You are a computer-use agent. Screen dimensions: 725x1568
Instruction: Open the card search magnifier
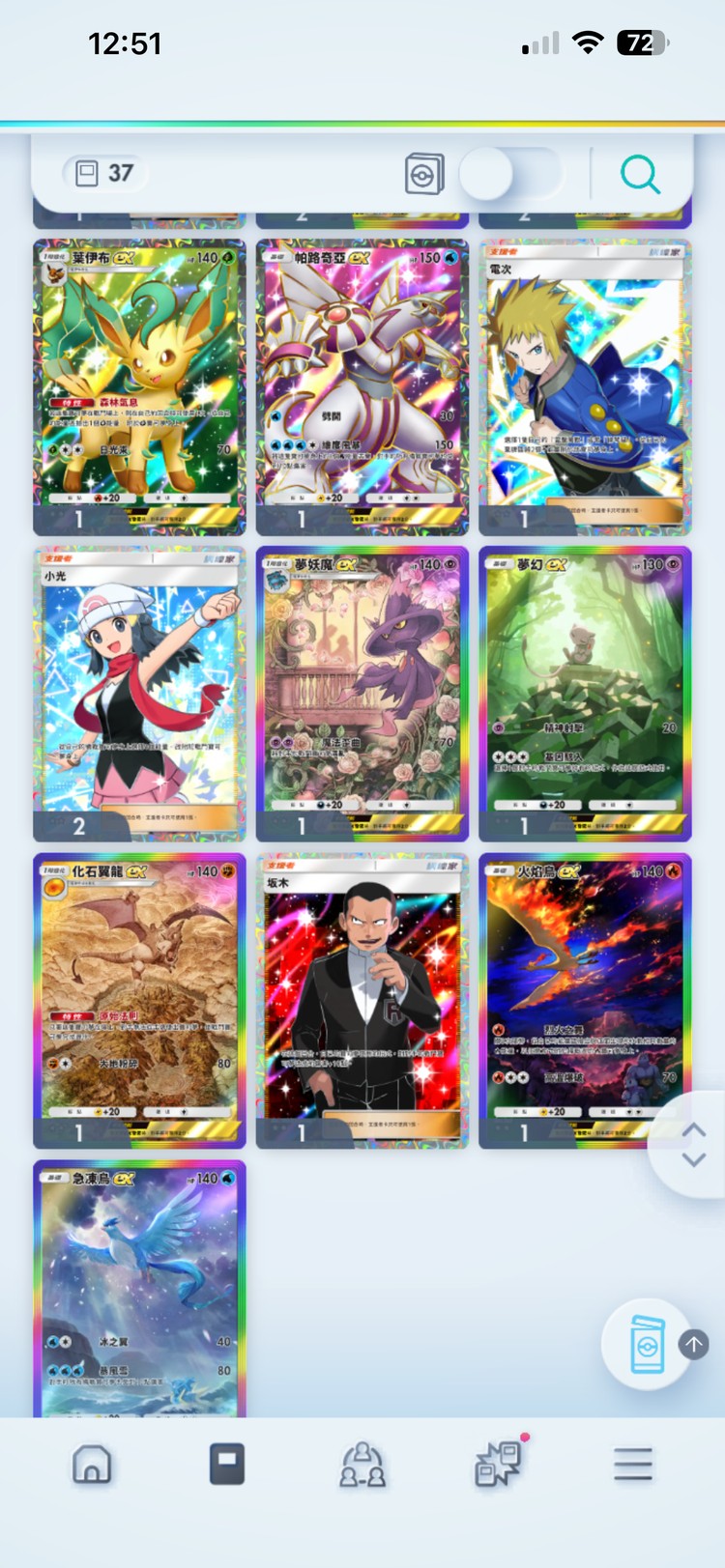[640, 175]
